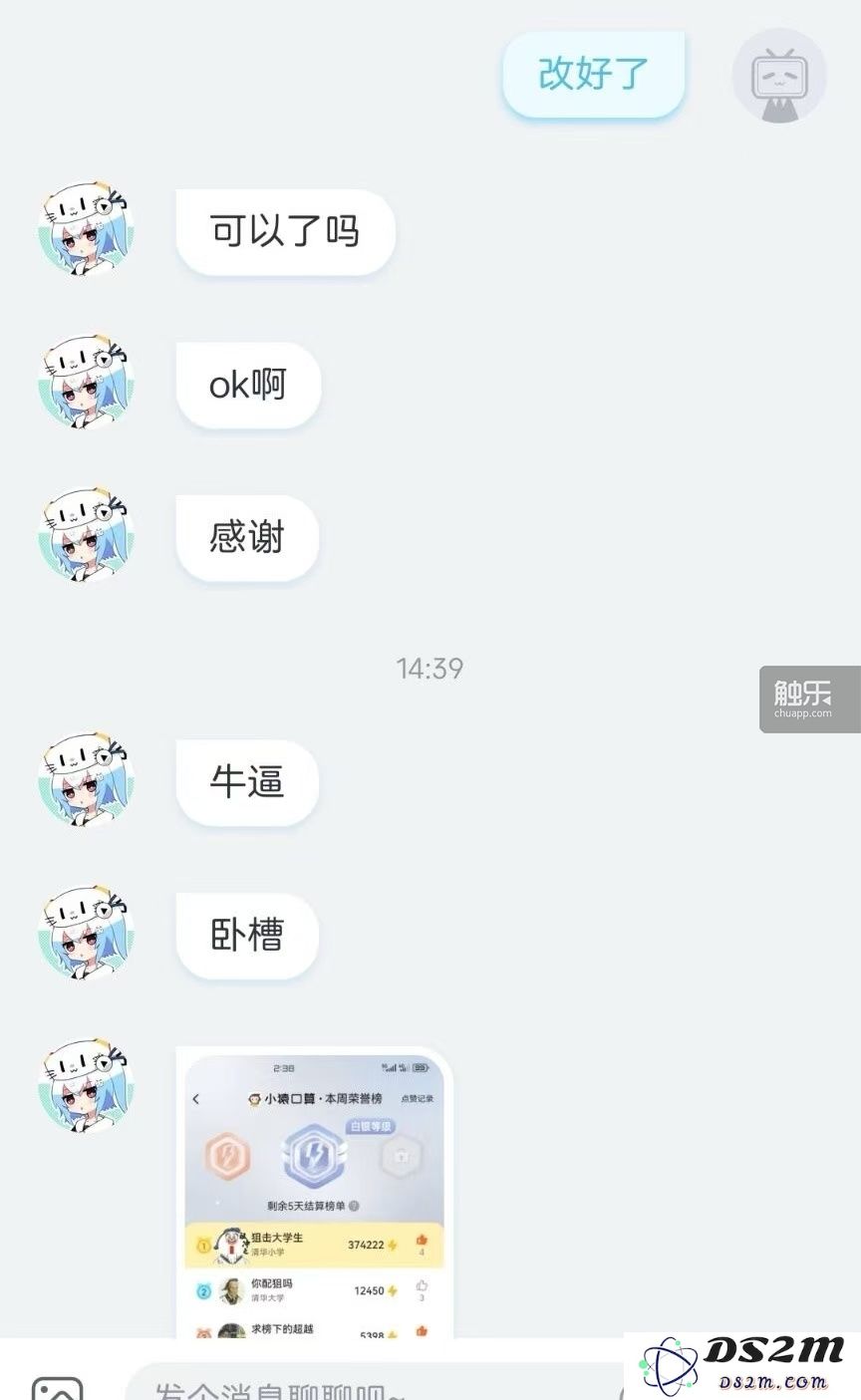Open the image picker icon
Viewport: 861px width, 1400px height.
coord(57,1388)
